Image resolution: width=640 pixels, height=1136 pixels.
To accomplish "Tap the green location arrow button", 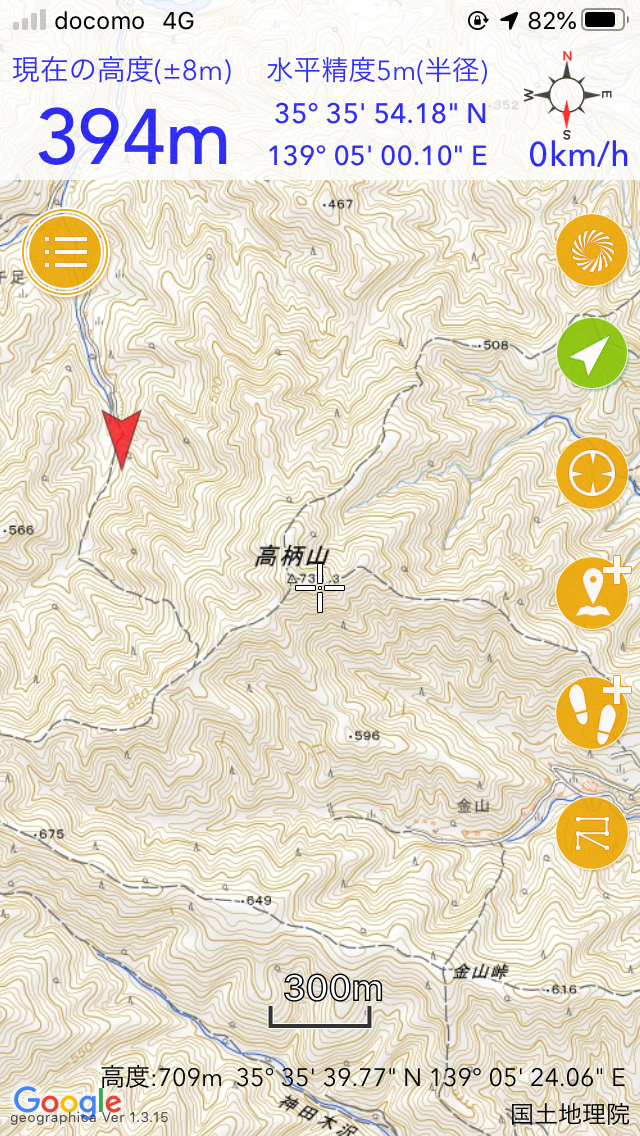I will pos(591,353).
